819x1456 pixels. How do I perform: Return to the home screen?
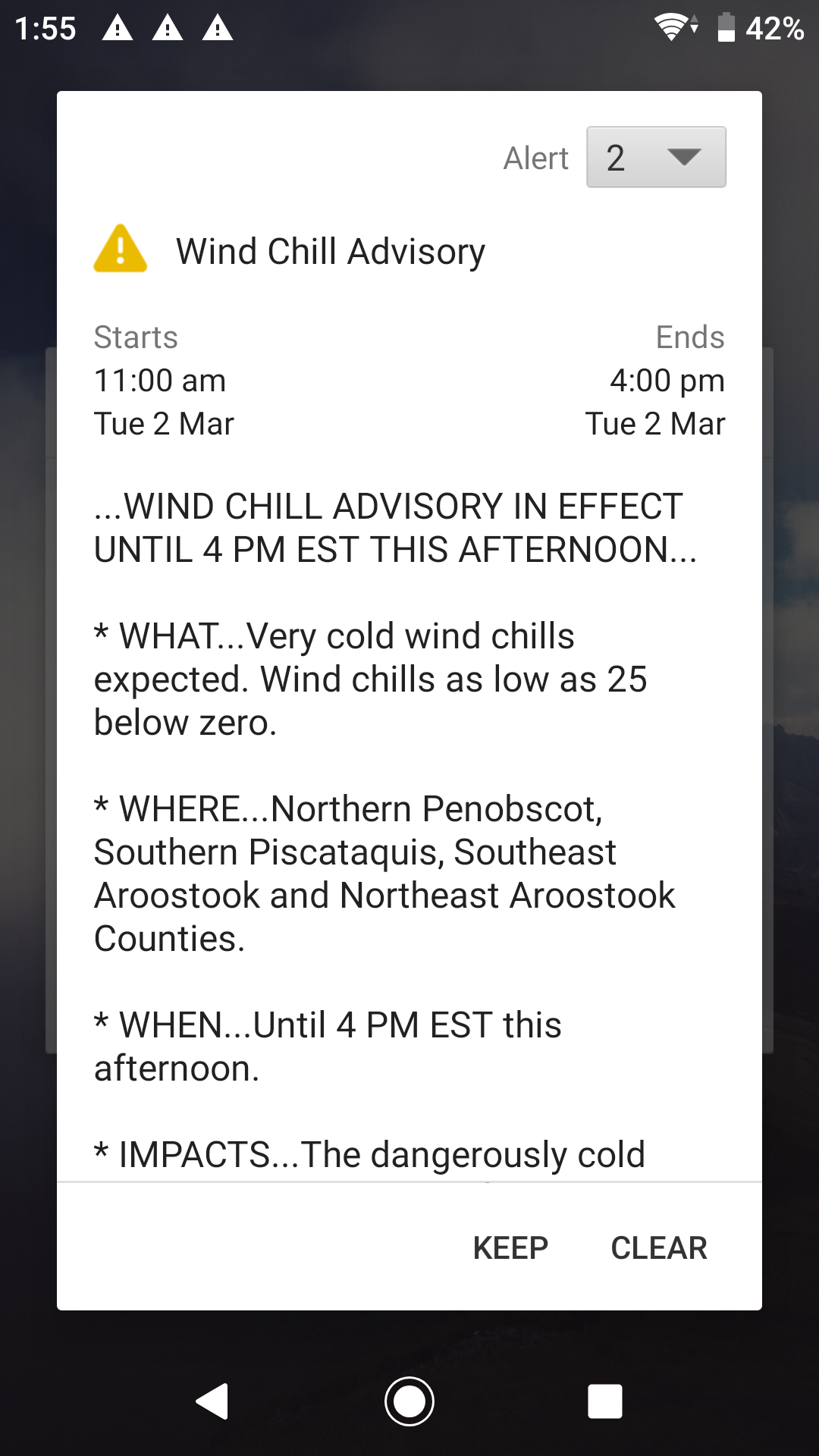[x=409, y=1401]
